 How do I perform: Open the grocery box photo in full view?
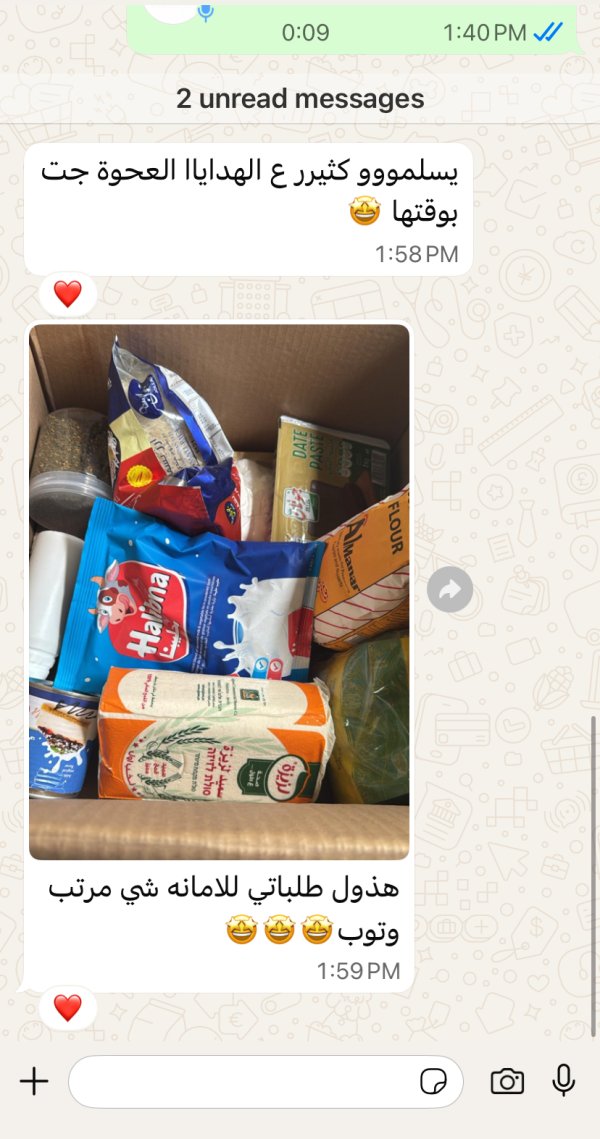click(x=219, y=591)
